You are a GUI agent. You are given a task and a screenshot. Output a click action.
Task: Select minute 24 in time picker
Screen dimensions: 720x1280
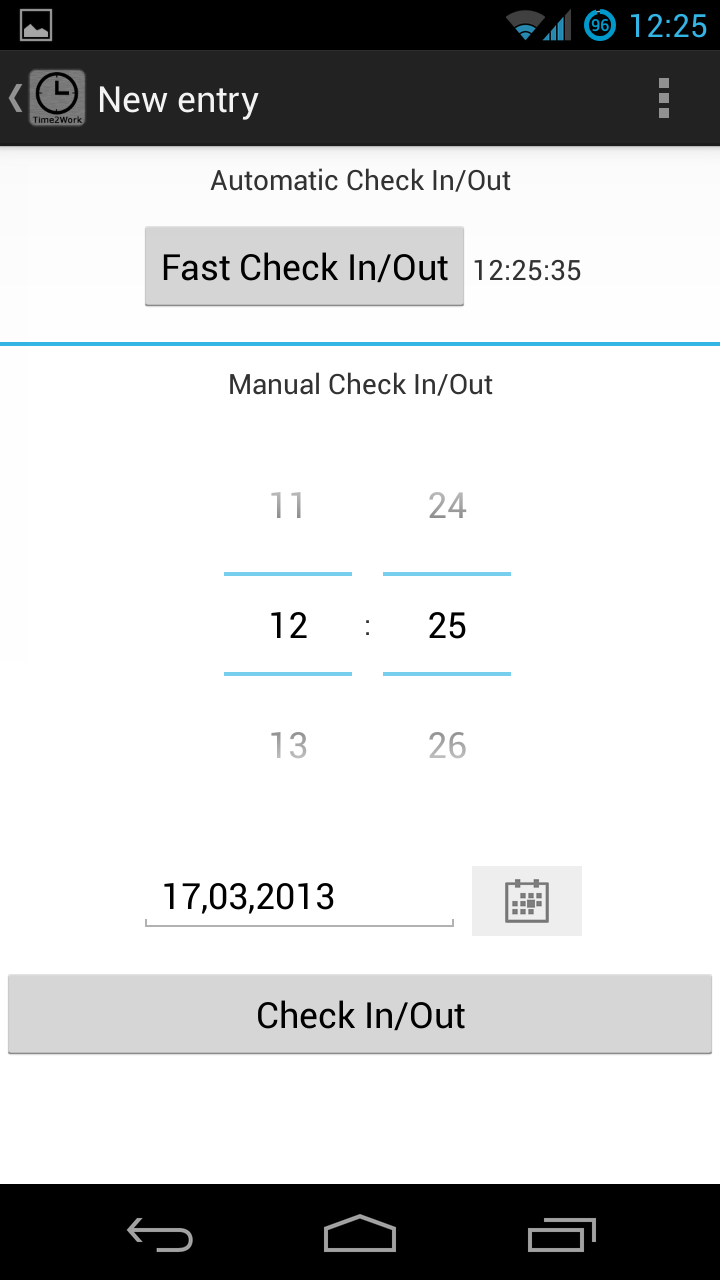(447, 506)
